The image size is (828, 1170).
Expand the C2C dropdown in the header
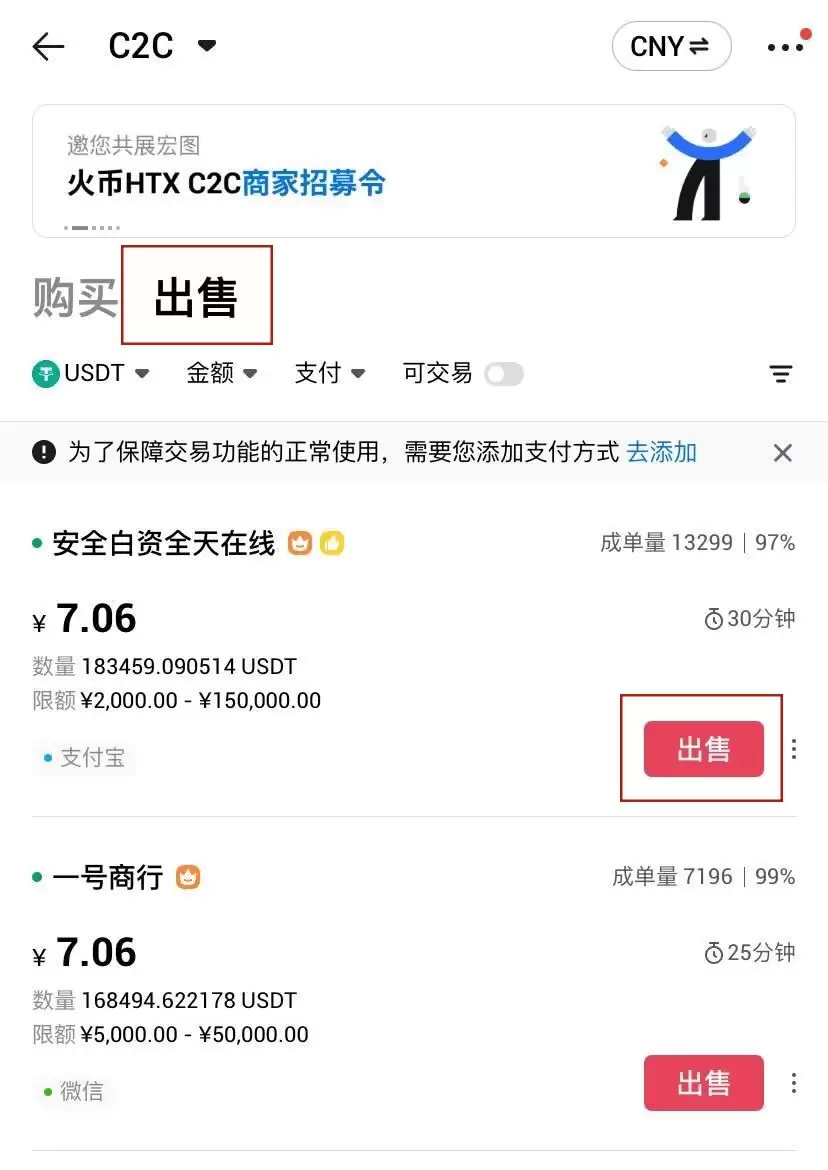206,46
